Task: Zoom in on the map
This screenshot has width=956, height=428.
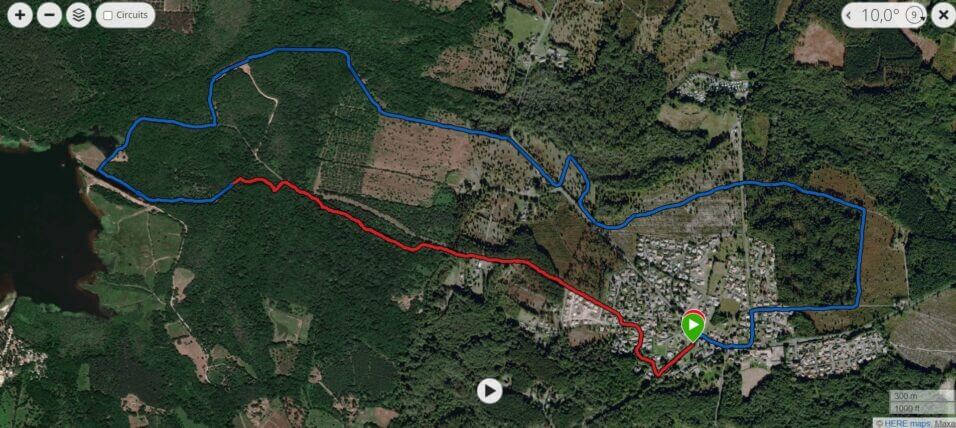Action: tap(20, 15)
